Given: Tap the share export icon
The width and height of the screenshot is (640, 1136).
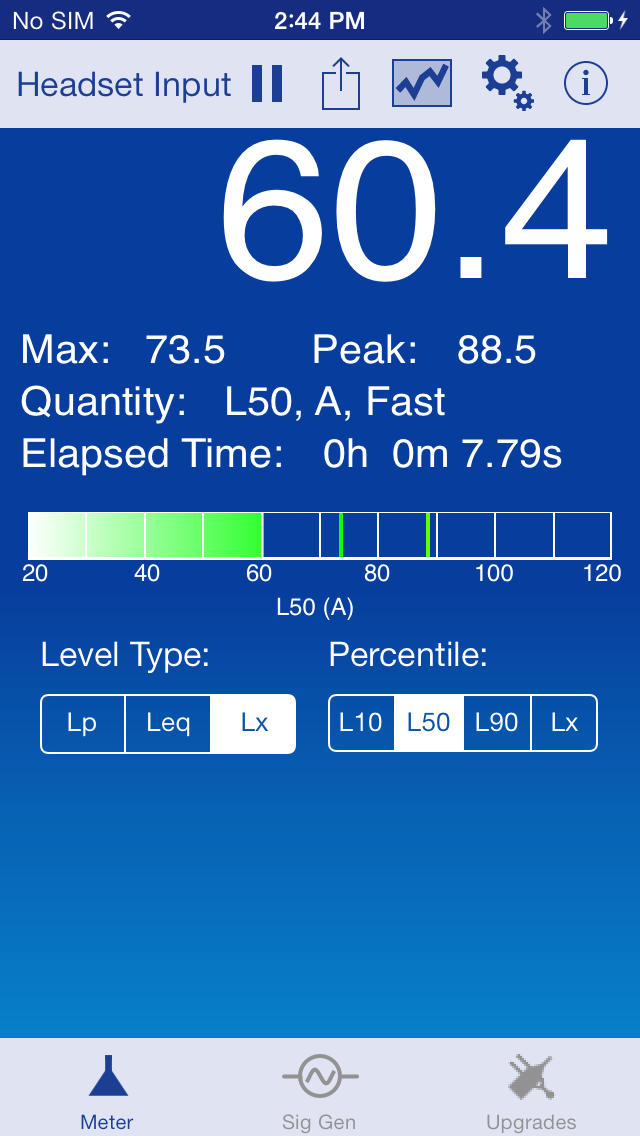Looking at the screenshot, I should (341, 84).
